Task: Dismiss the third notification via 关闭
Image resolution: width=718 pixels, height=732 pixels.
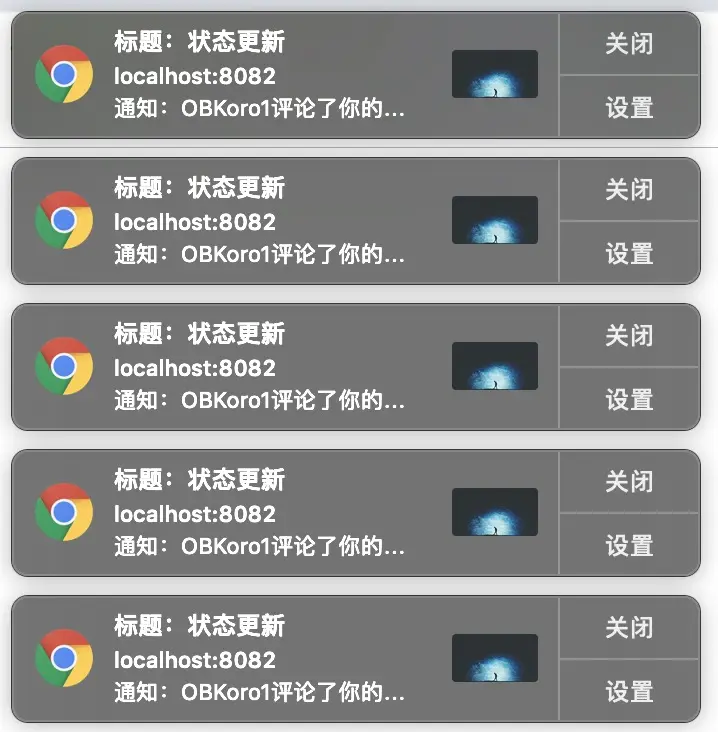Action: coord(629,336)
